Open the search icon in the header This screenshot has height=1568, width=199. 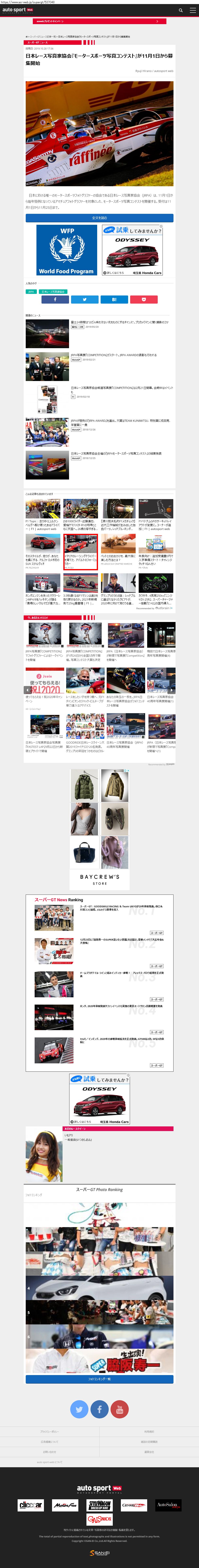pyautogui.click(x=180, y=10)
